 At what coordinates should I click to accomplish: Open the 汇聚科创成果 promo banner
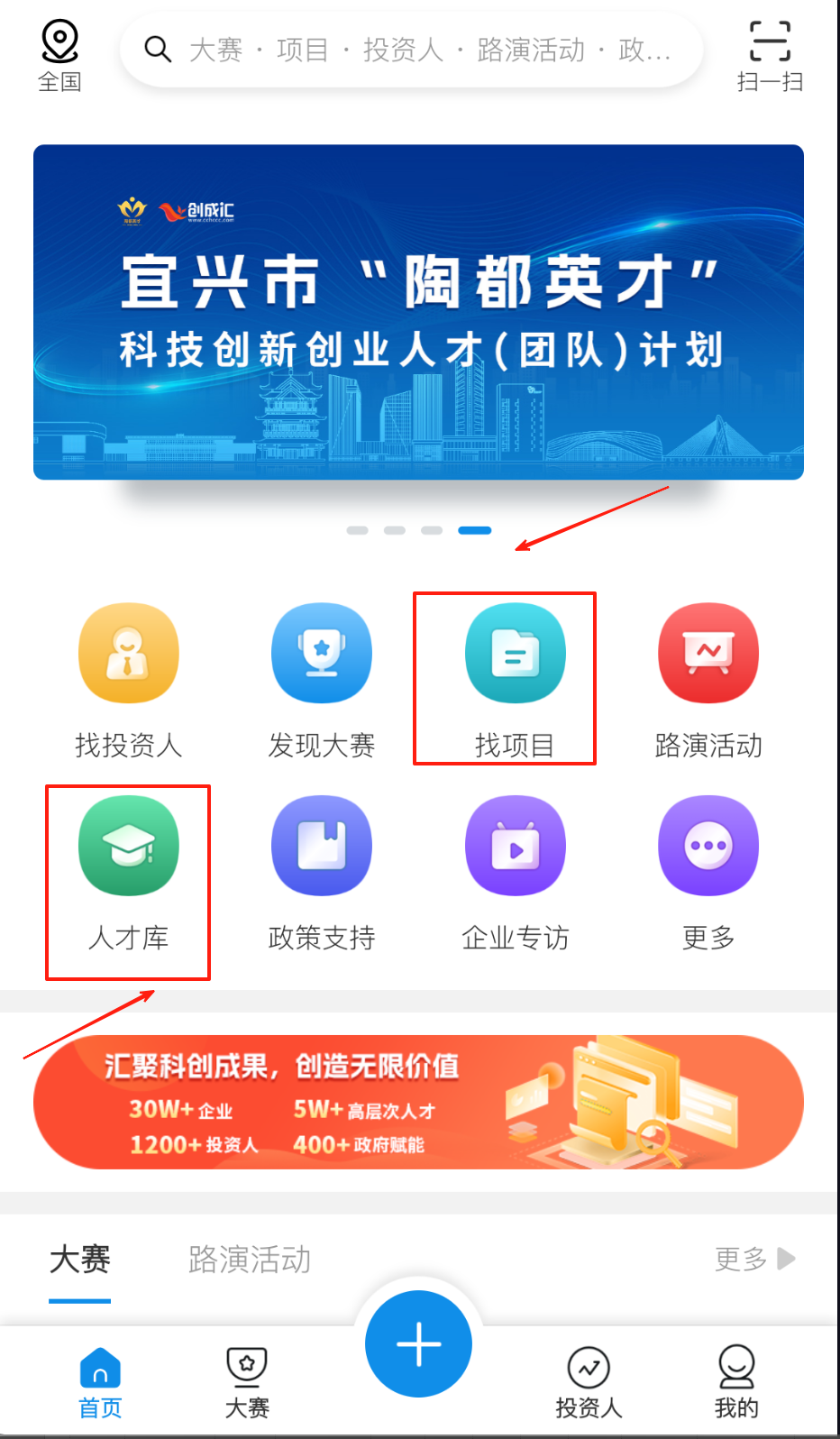[418, 1102]
